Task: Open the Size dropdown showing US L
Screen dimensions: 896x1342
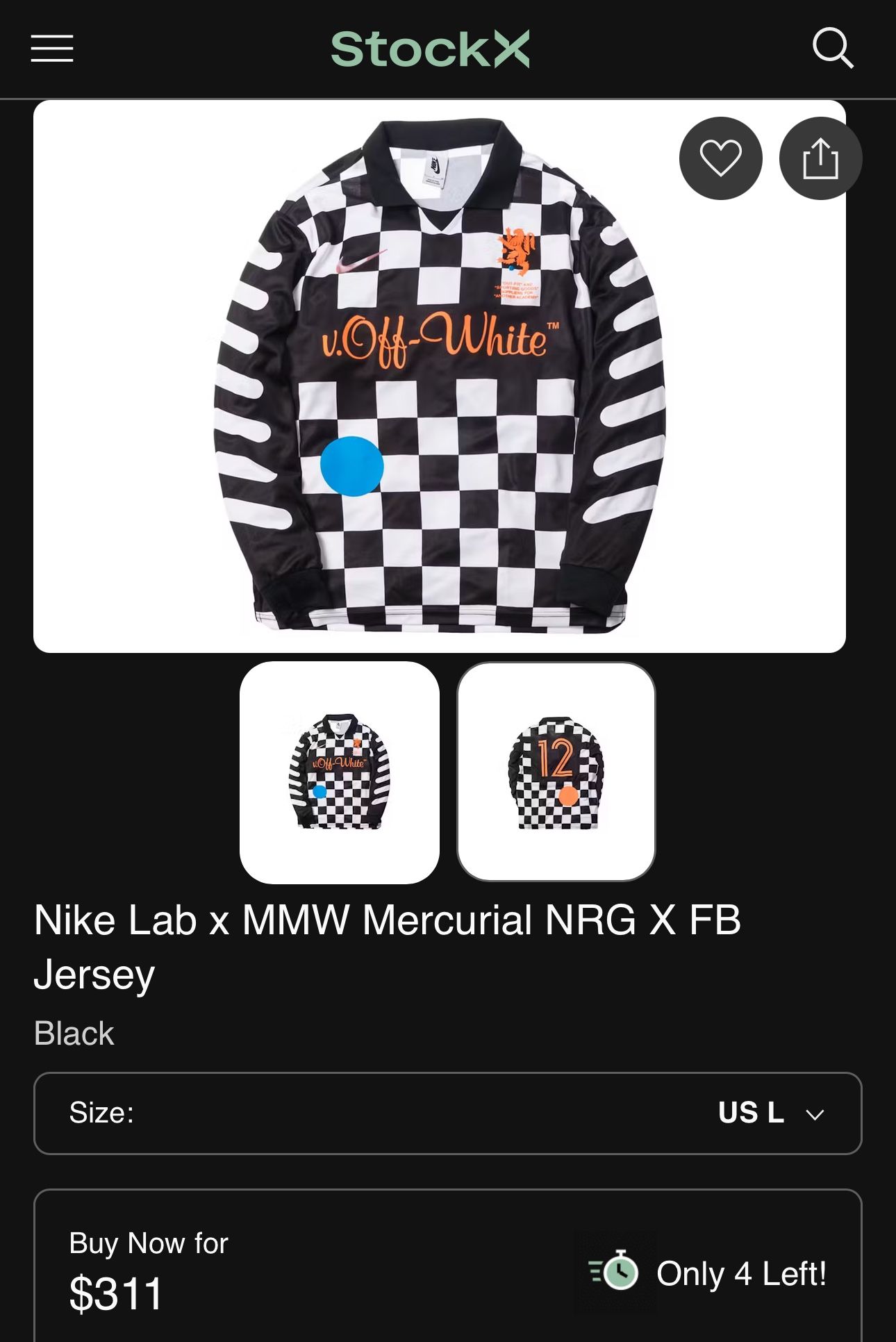Action: point(448,1114)
